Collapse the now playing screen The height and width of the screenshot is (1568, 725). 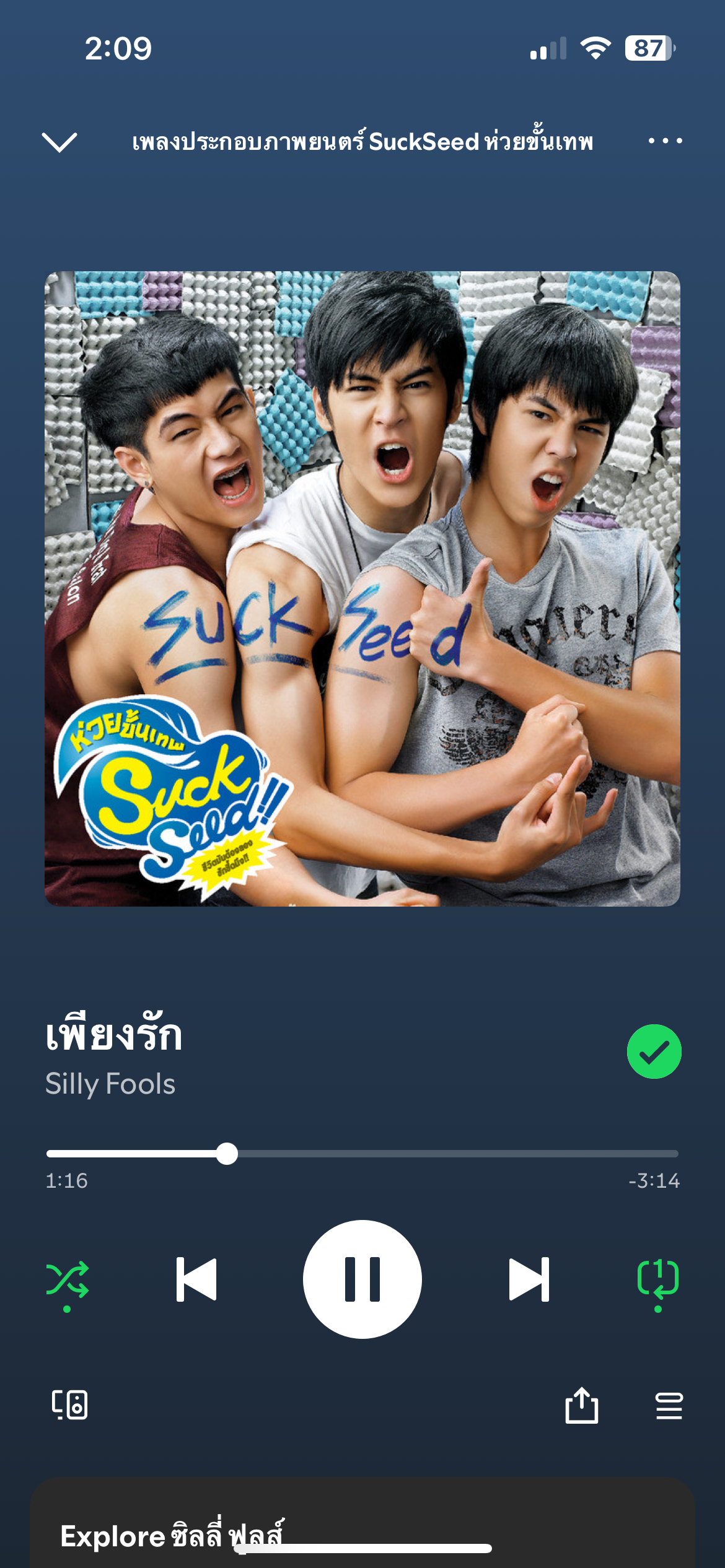[x=59, y=142]
